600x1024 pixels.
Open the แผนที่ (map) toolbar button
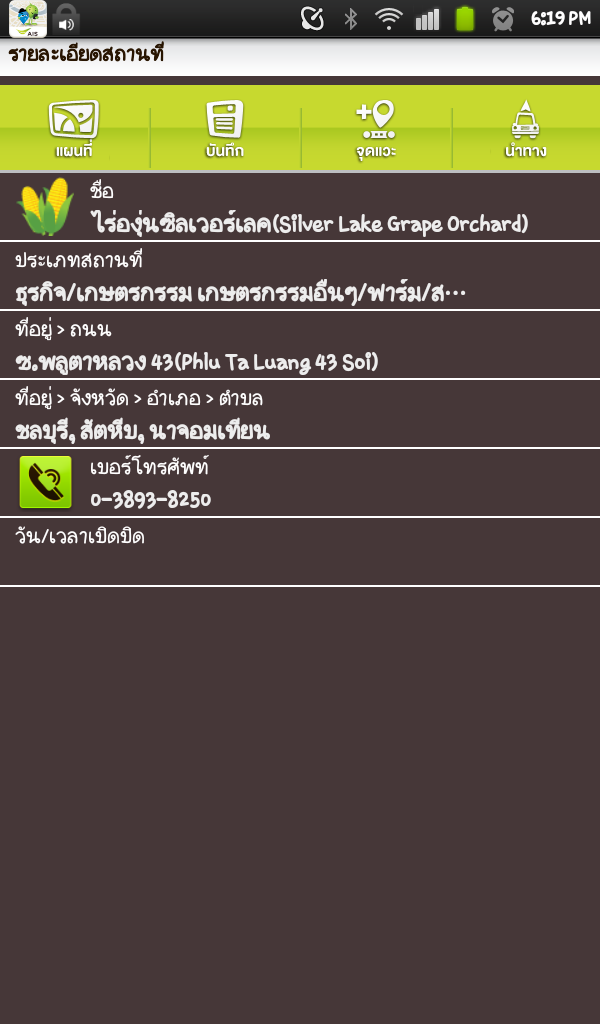click(x=74, y=130)
